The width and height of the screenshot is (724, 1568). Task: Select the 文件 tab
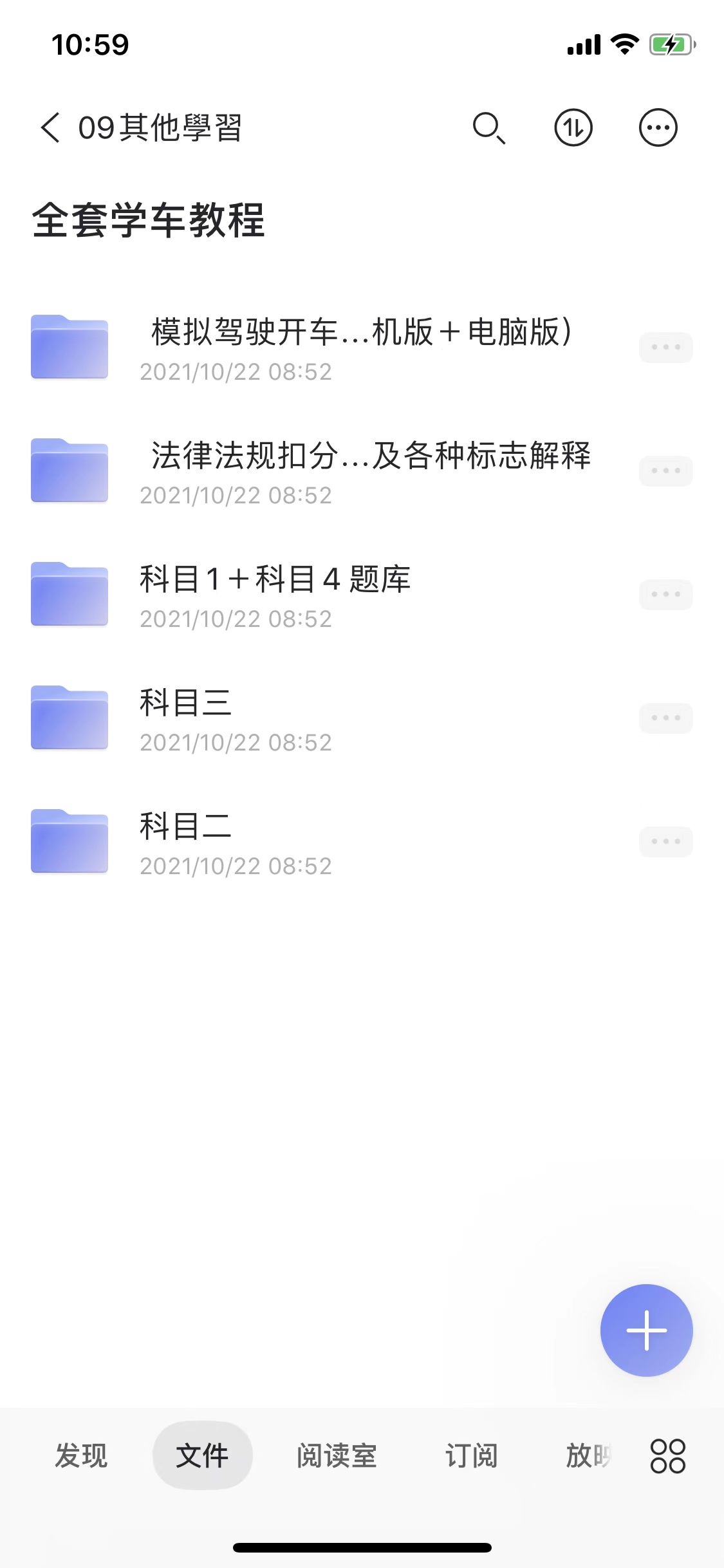pos(202,1455)
